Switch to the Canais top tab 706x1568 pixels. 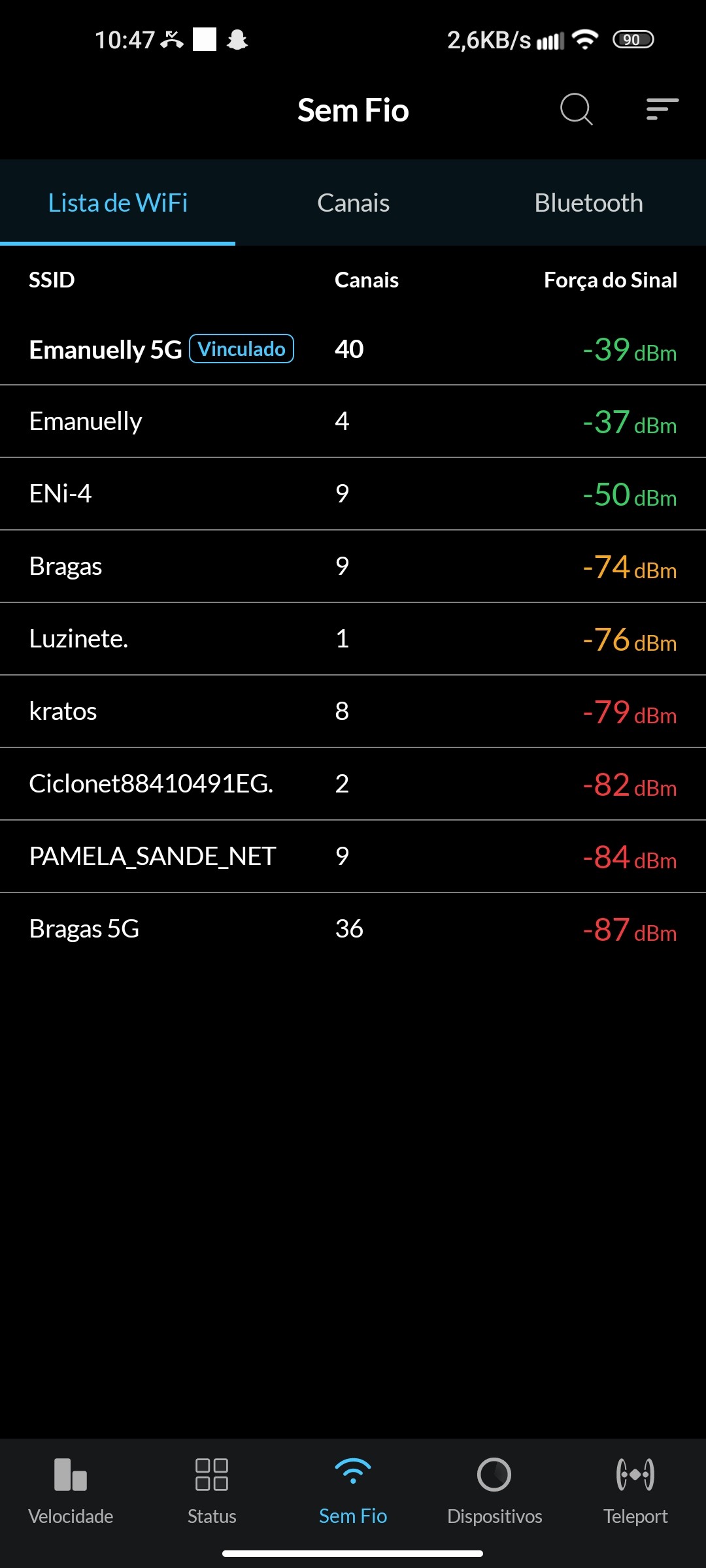coord(353,203)
